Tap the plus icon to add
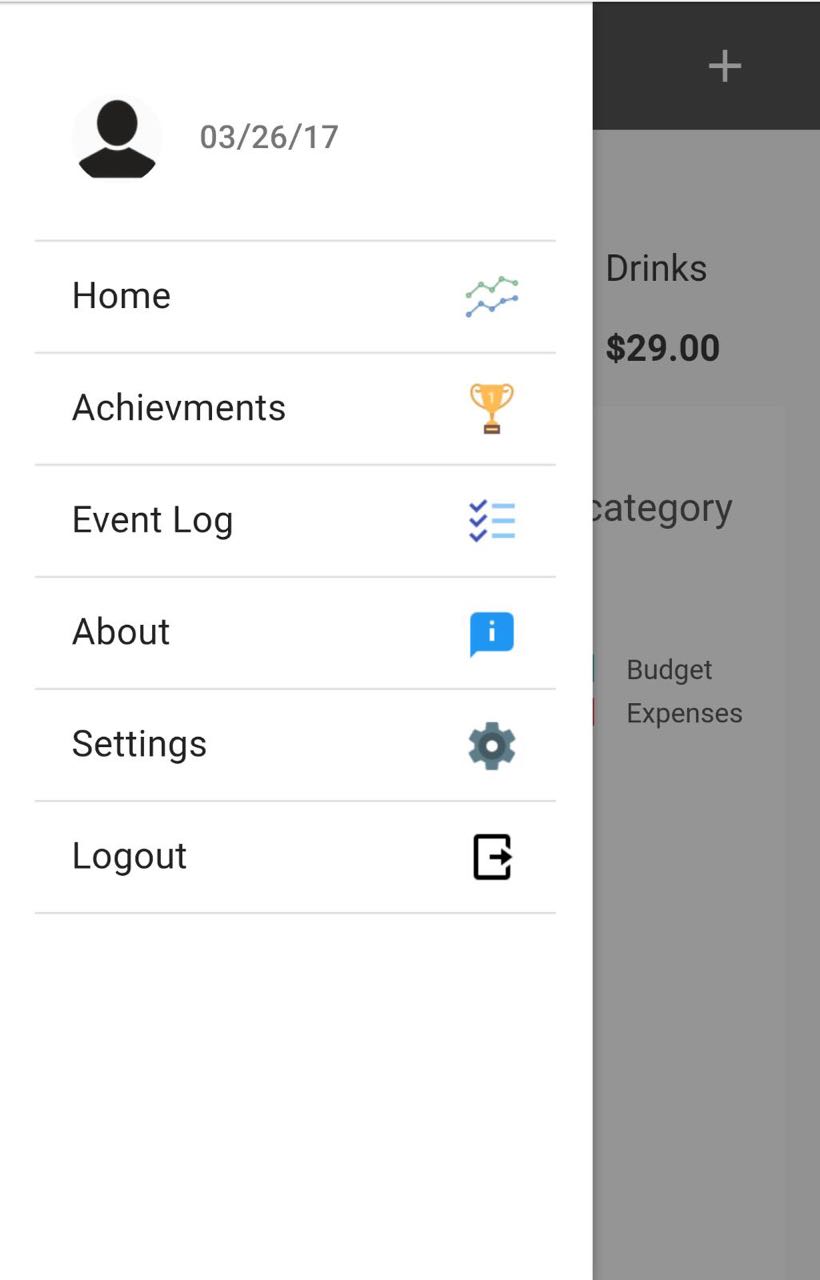Screen dimensions: 820x1280 tap(725, 67)
